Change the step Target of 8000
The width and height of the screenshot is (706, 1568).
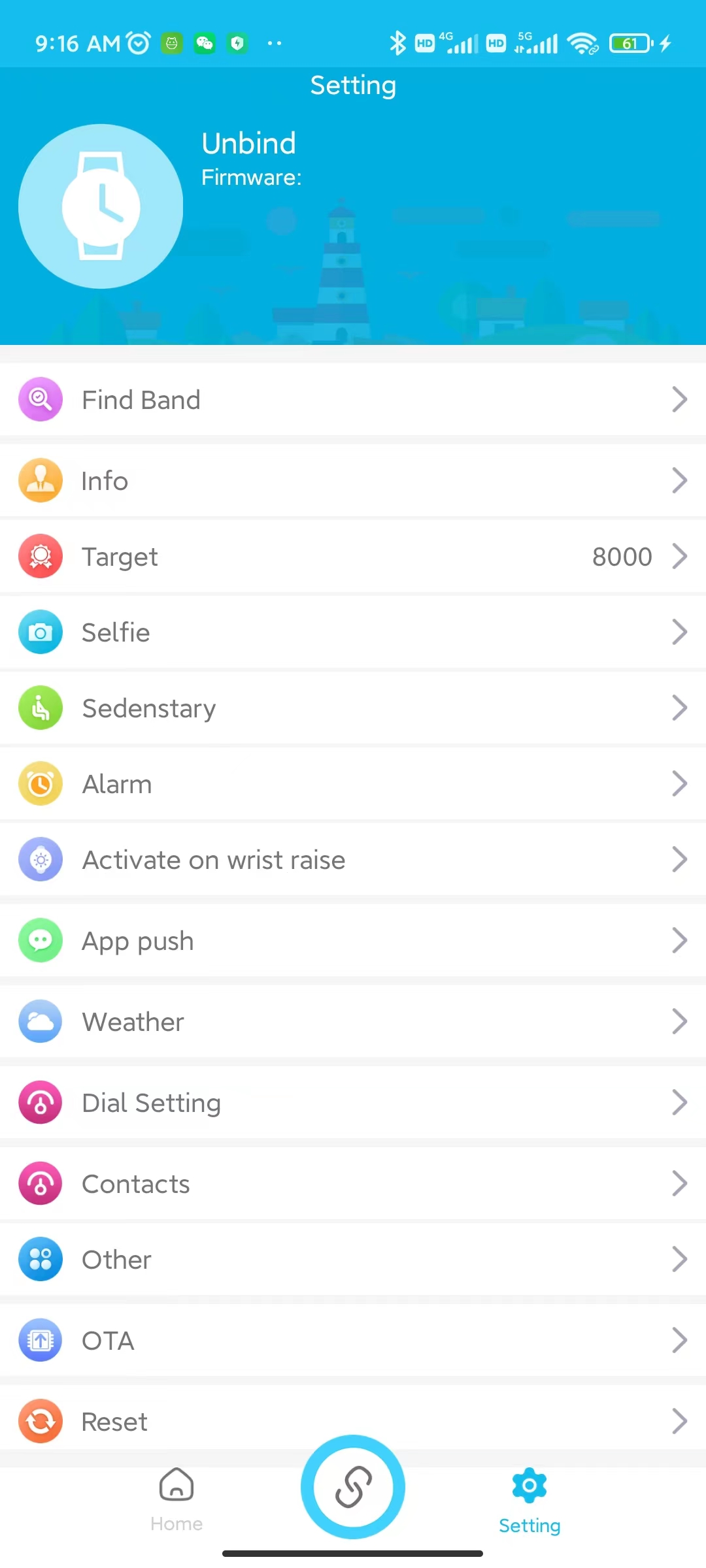(x=353, y=557)
